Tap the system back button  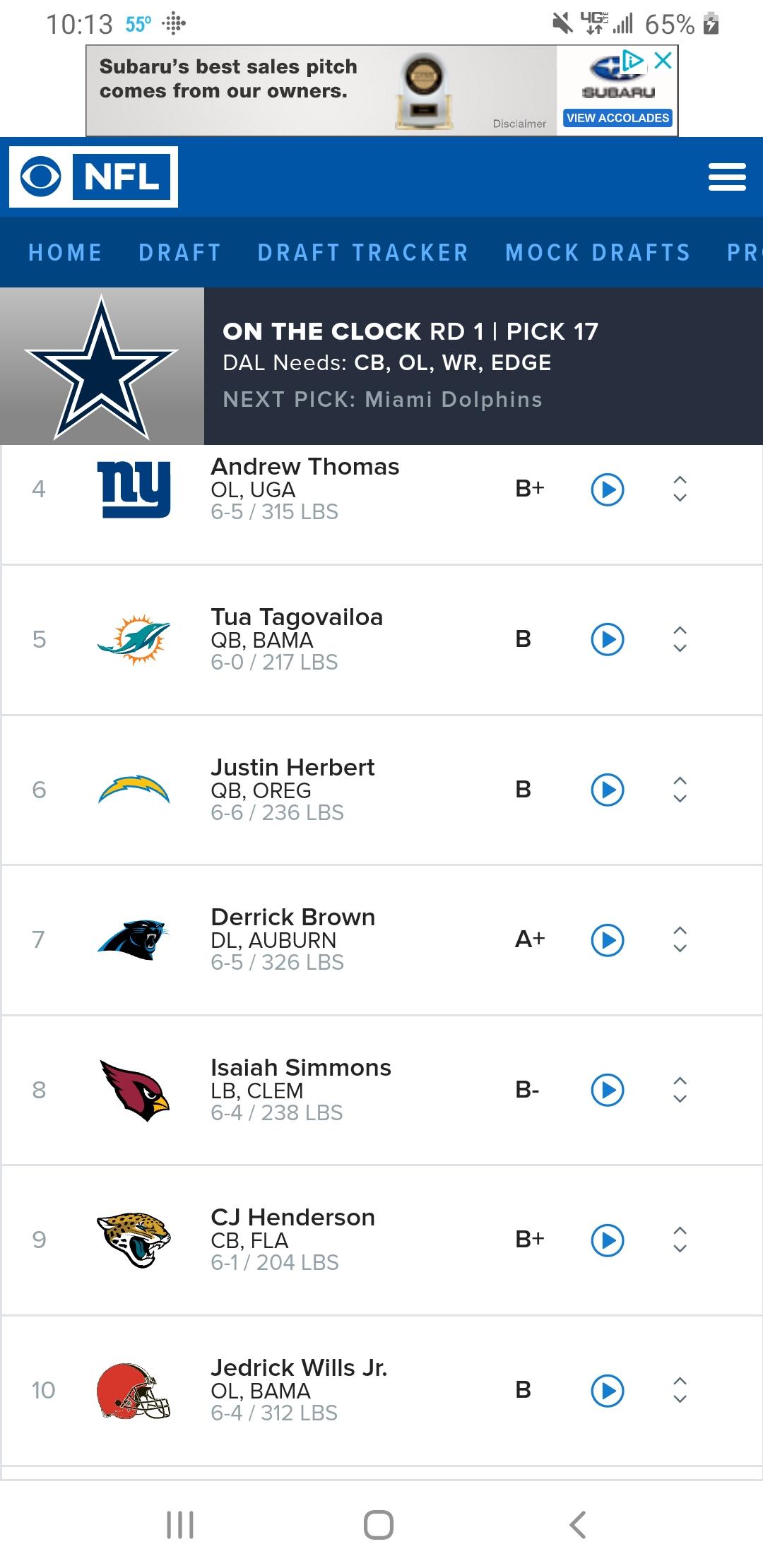578,1524
